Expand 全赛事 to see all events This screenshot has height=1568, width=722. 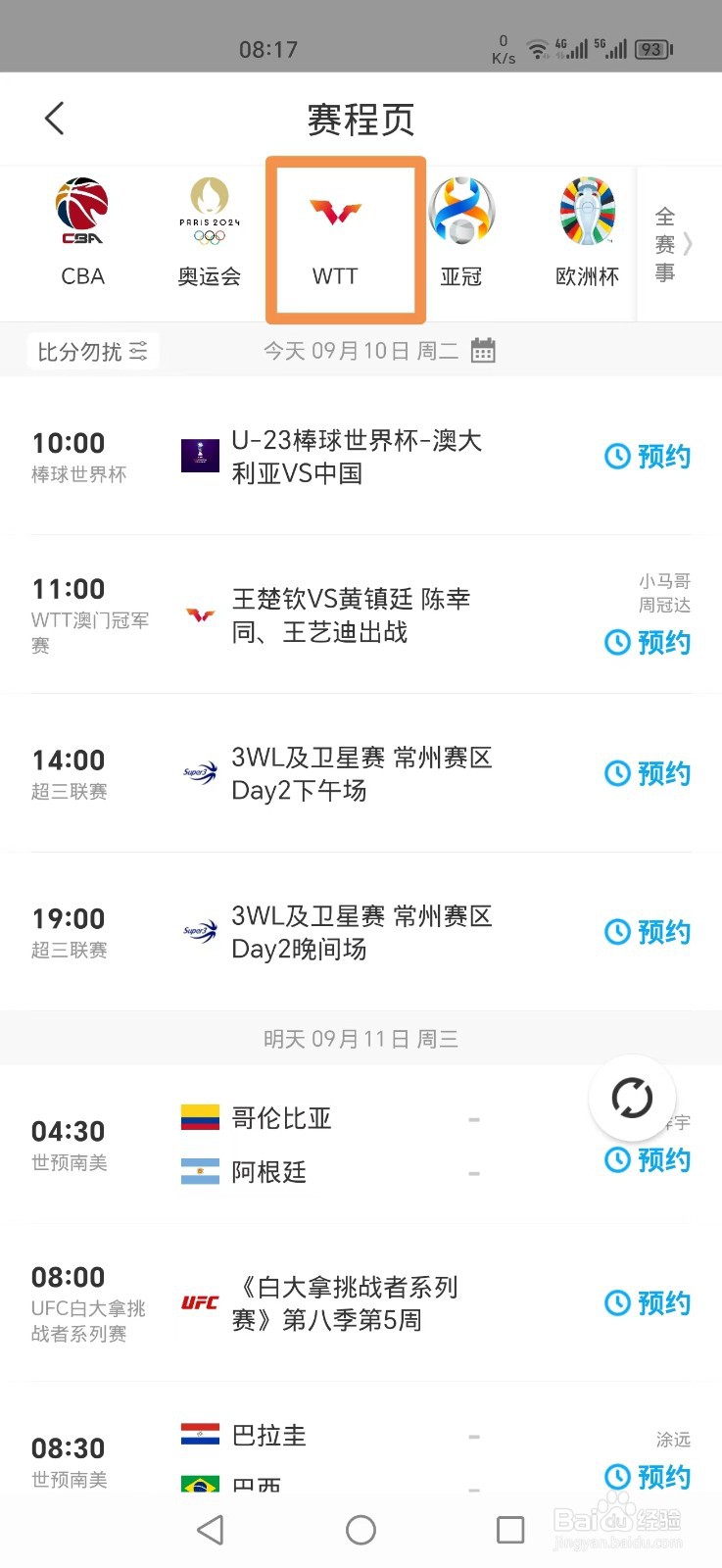[673, 244]
